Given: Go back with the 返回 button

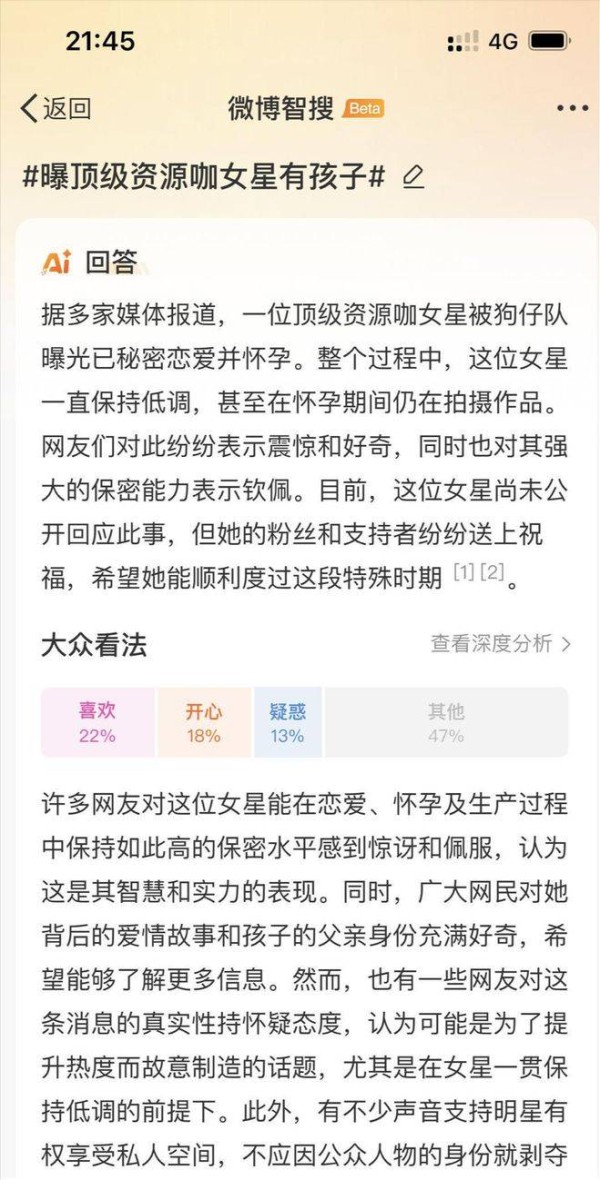Looking at the screenshot, I should [x=56, y=109].
